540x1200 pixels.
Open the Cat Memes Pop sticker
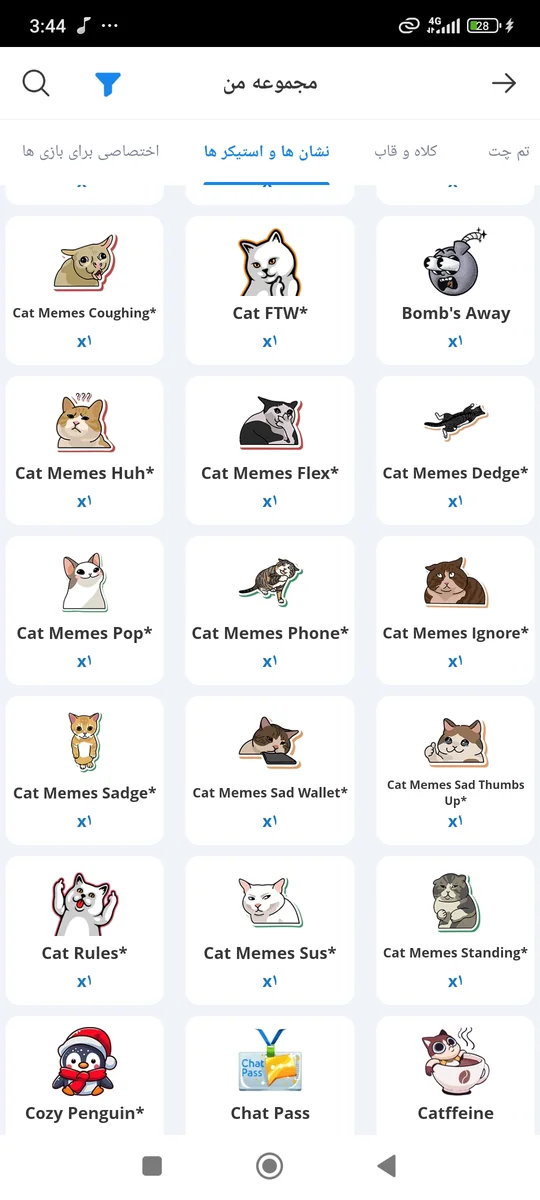tap(85, 610)
